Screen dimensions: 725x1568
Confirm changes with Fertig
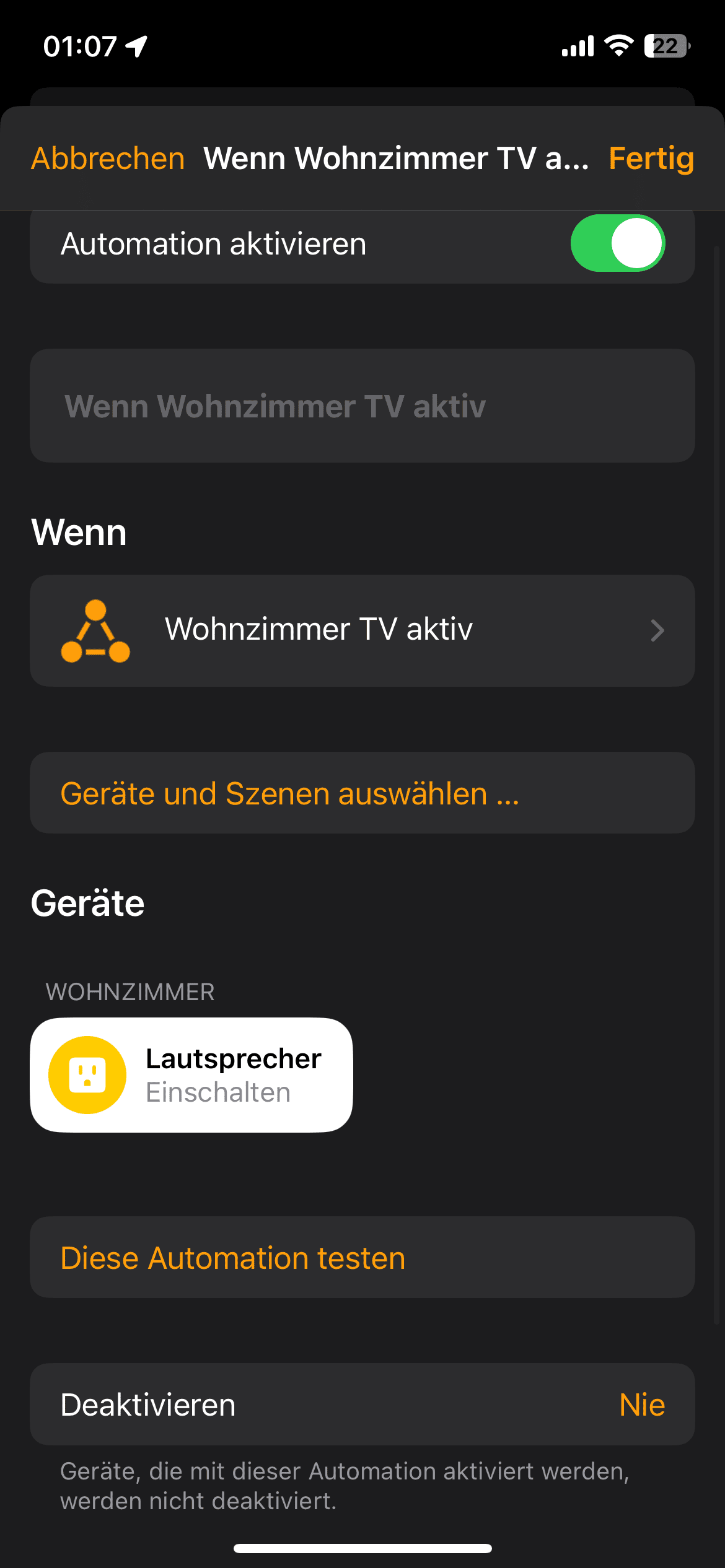click(x=651, y=159)
